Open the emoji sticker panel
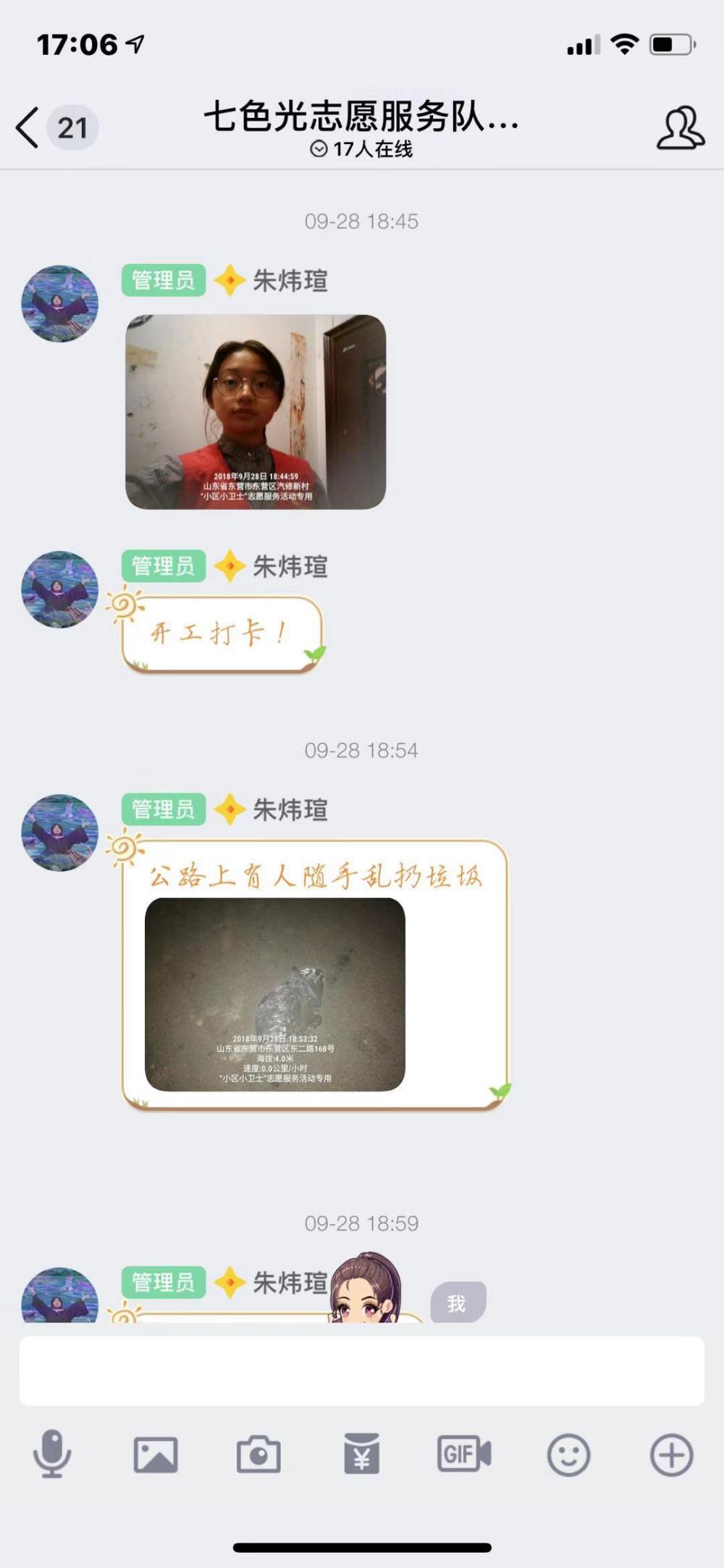The width and height of the screenshot is (724, 1568). (x=568, y=1455)
